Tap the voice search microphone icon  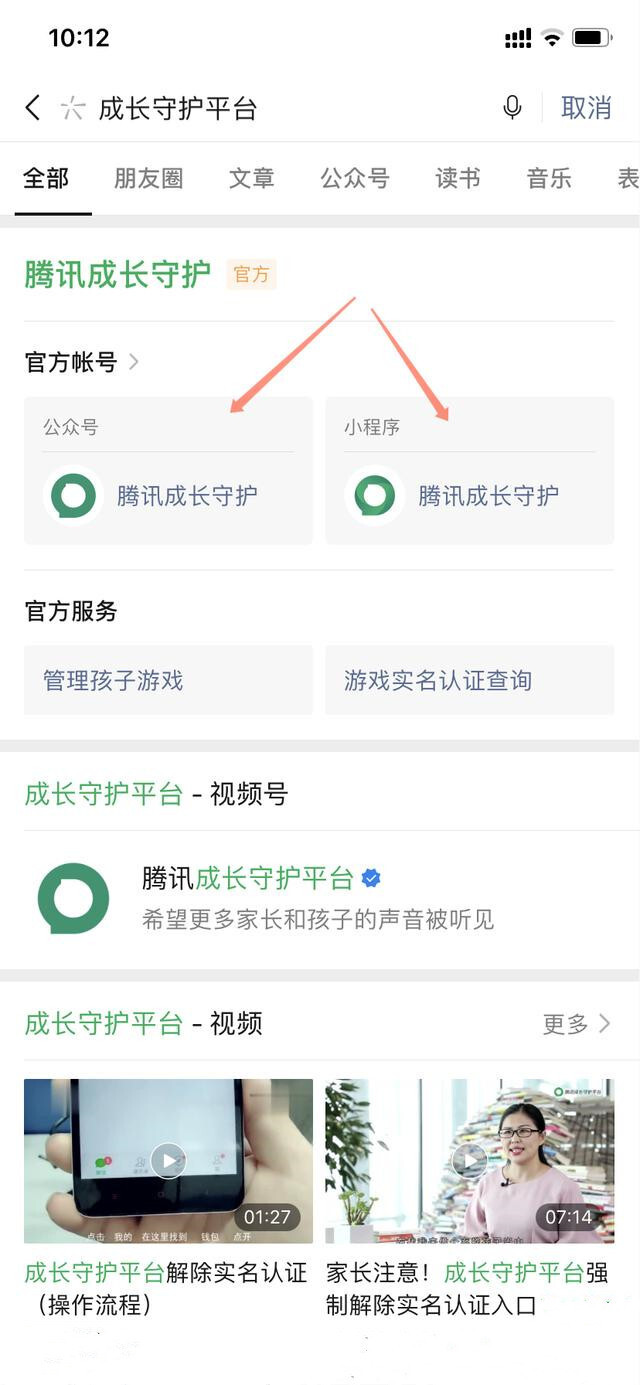click(512, 108)
